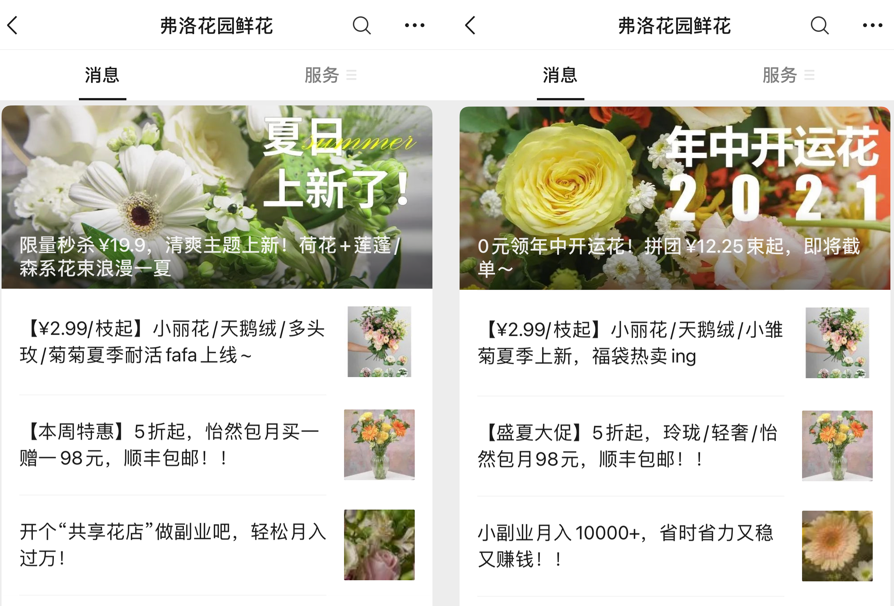Go back from the 年中开运花 screen
This screenshot has width=894, height=606.
(x=471, y=26)
